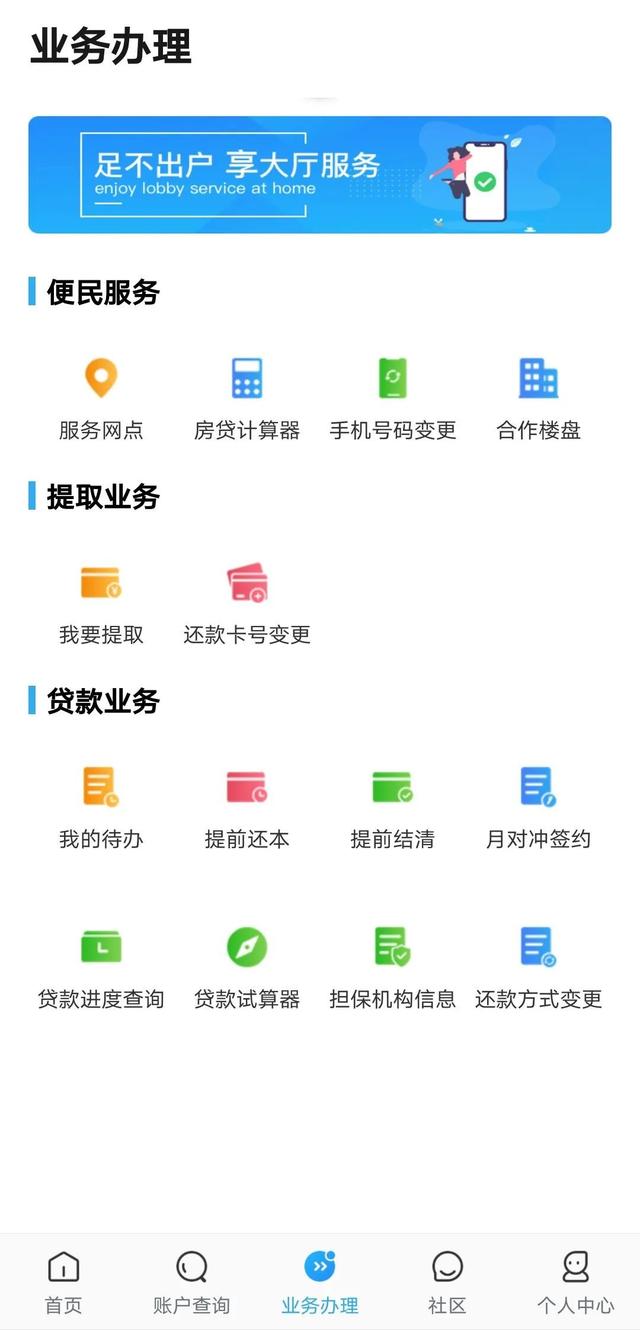Screen dimensions: 640x1330
Task: Open the 足不出户 享大厅服务 banner
Action: [x=320, y=175]
